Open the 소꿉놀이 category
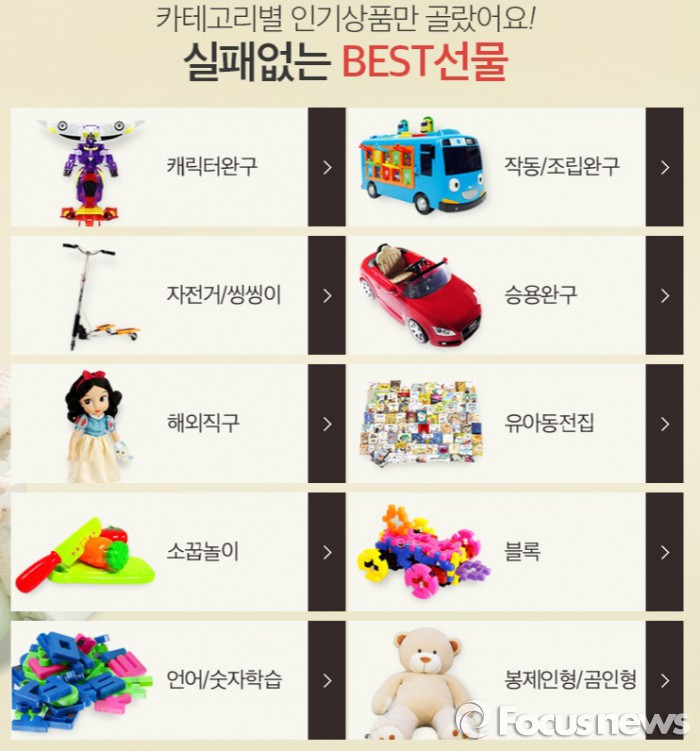 203,551
